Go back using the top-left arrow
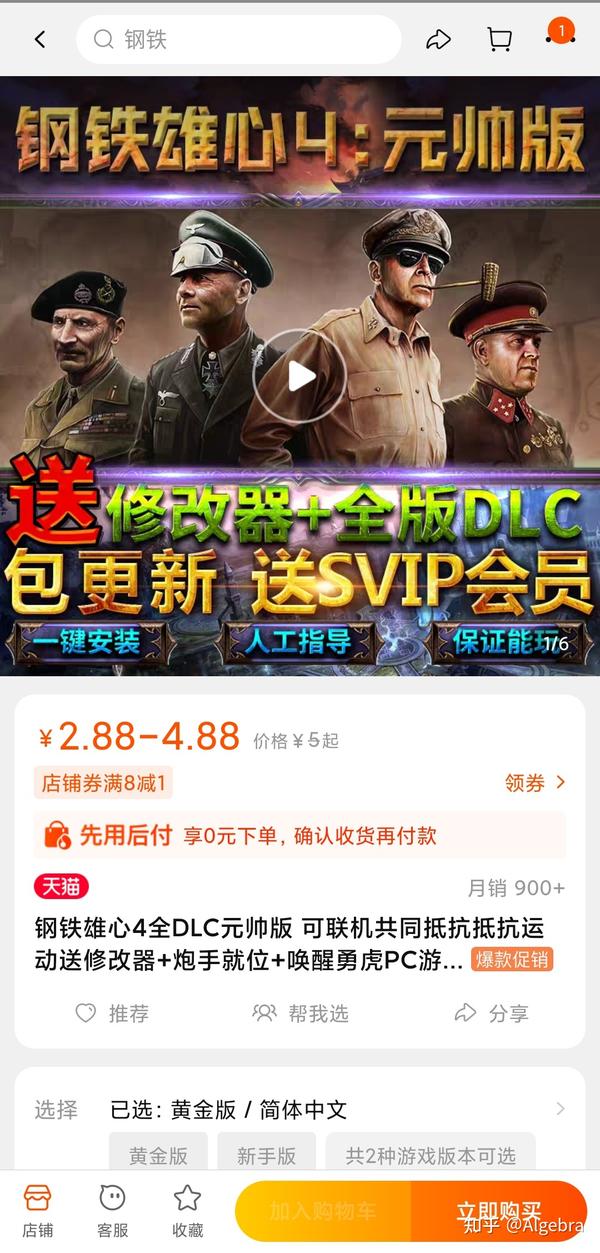 click(x=40, y=39)
